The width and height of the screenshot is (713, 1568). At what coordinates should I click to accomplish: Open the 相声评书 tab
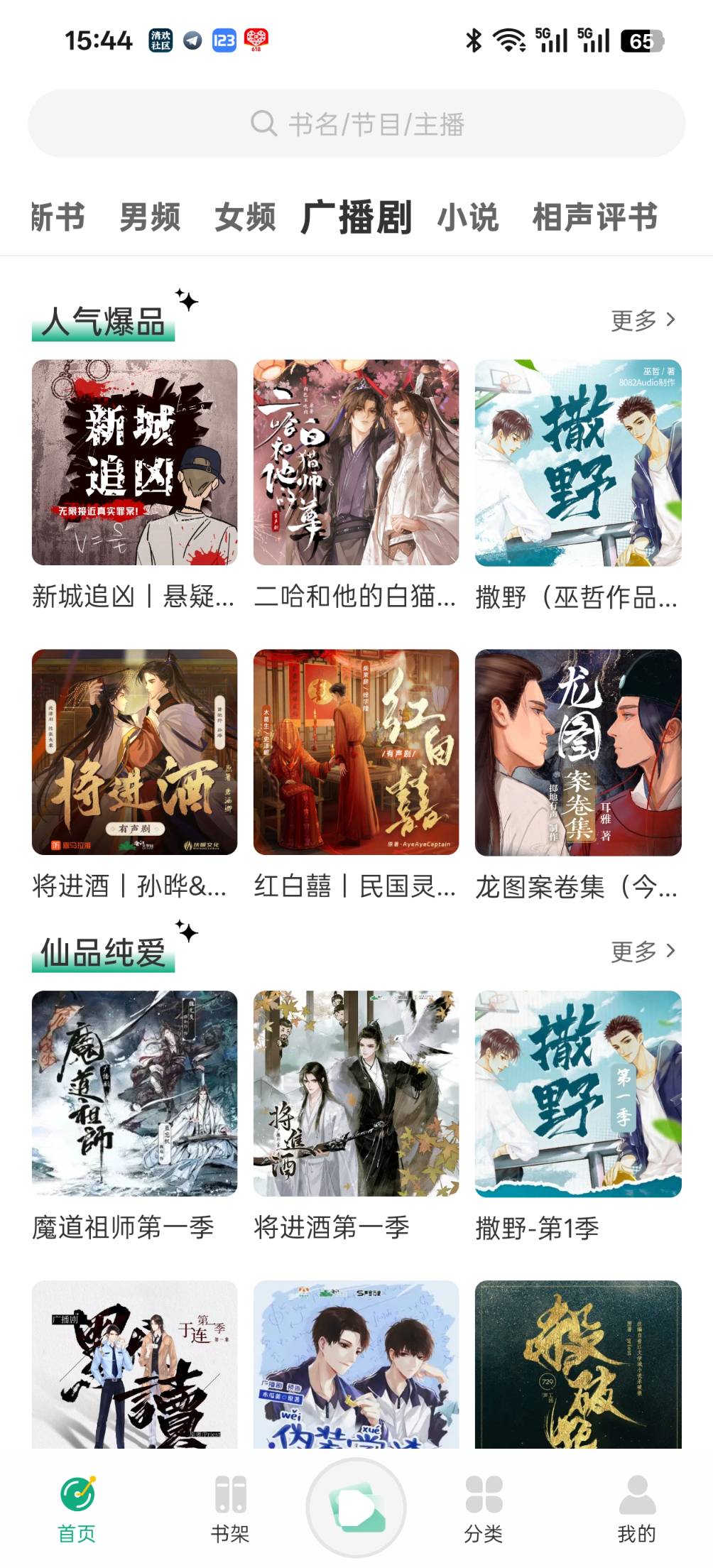pyautogui.click(x=594, y=217)
